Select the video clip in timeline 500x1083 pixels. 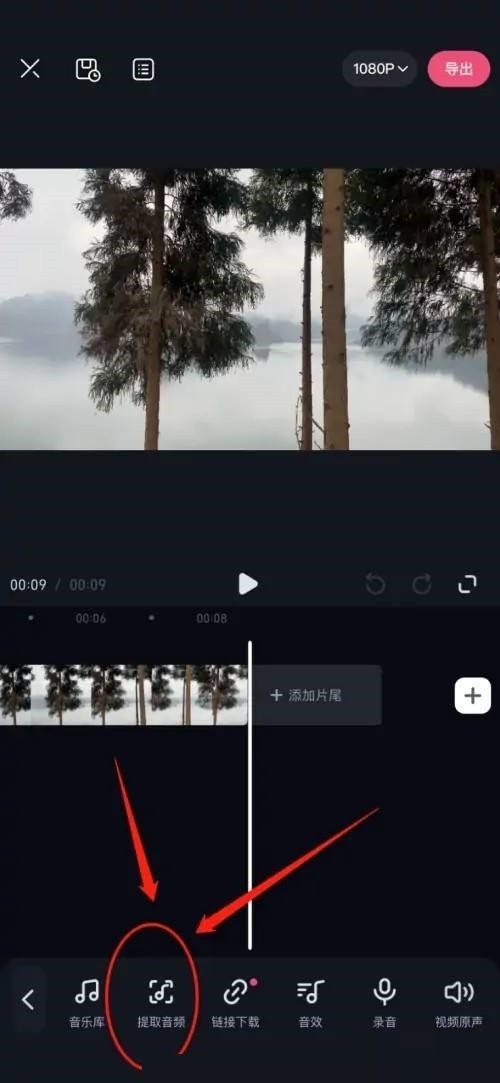[123, 695]
